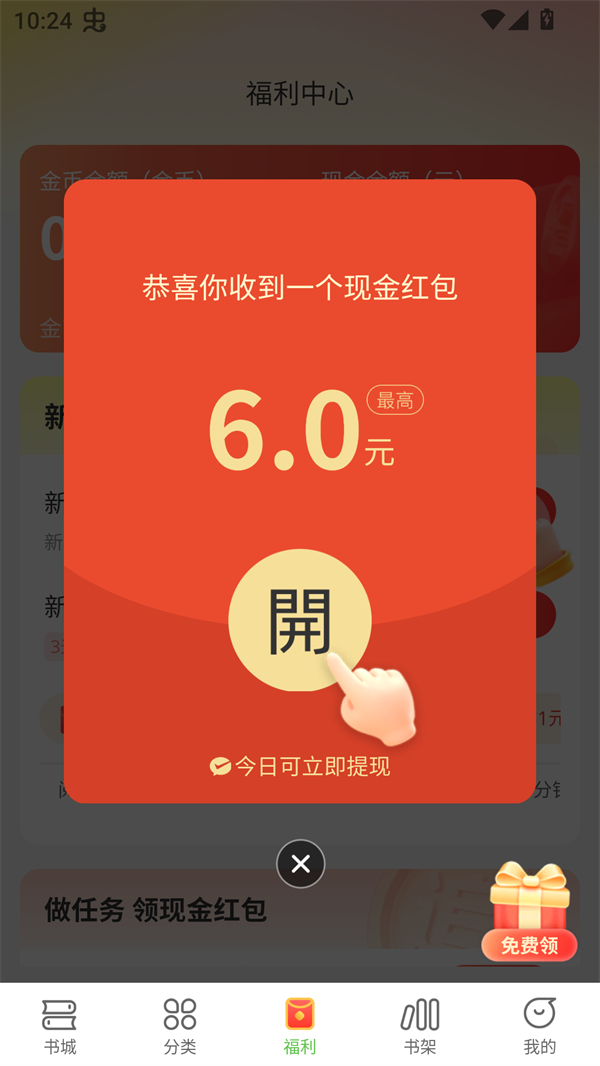Open the red packet with the 開 button
Viewport: 600px width, 1066px height.
click(299, 620)
